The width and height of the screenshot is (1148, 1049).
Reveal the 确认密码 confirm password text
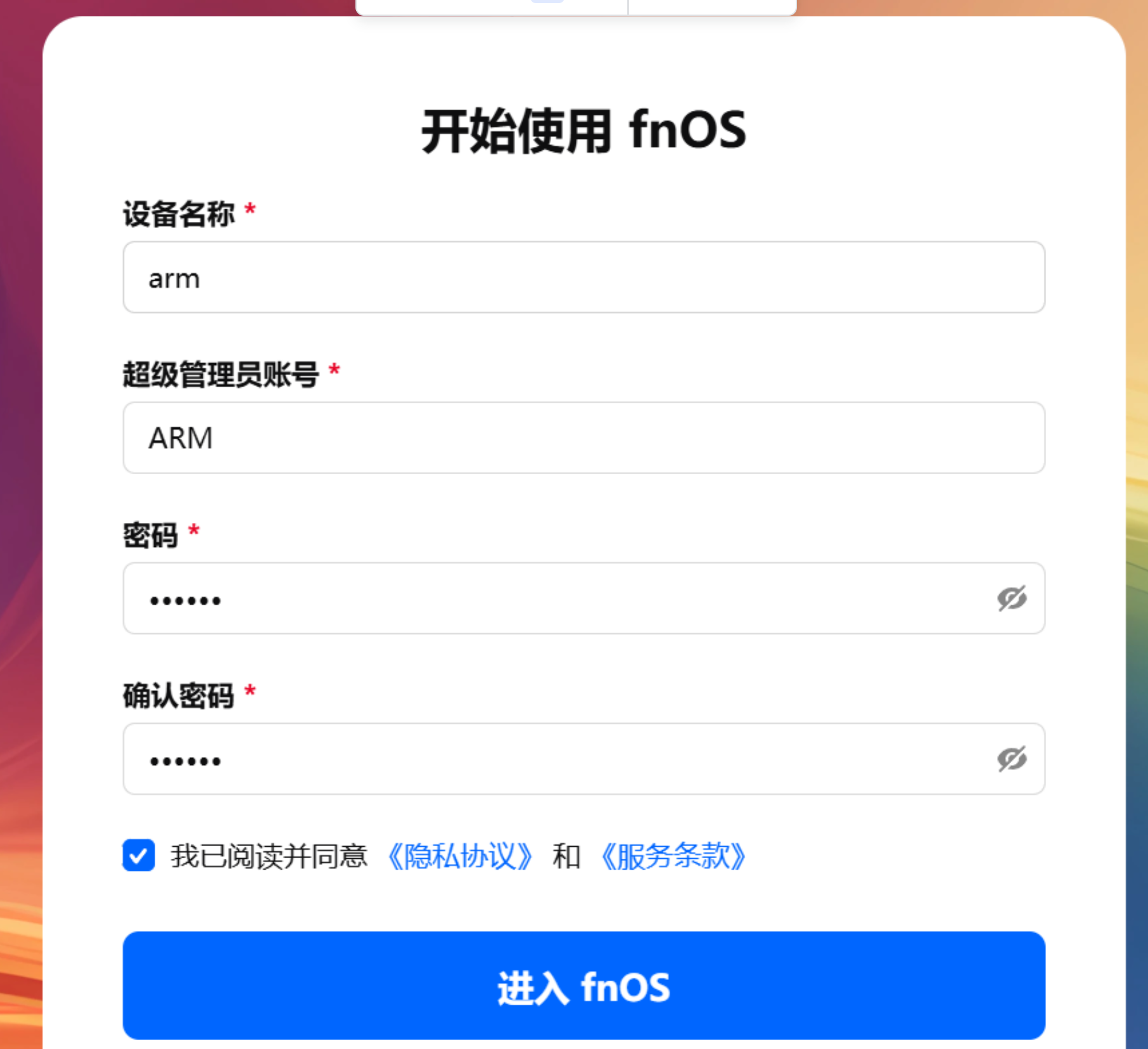tap(1011, 759)
